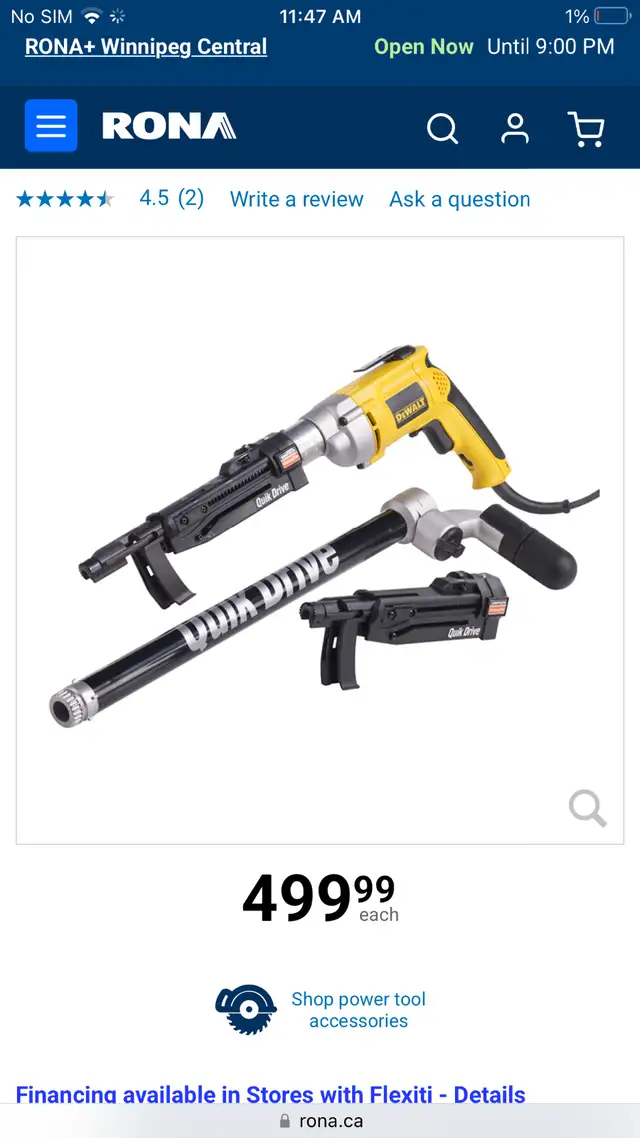The image size is (640, 1138).
Task: Tap the rona.ca address bar
Action: point(320,1121)
